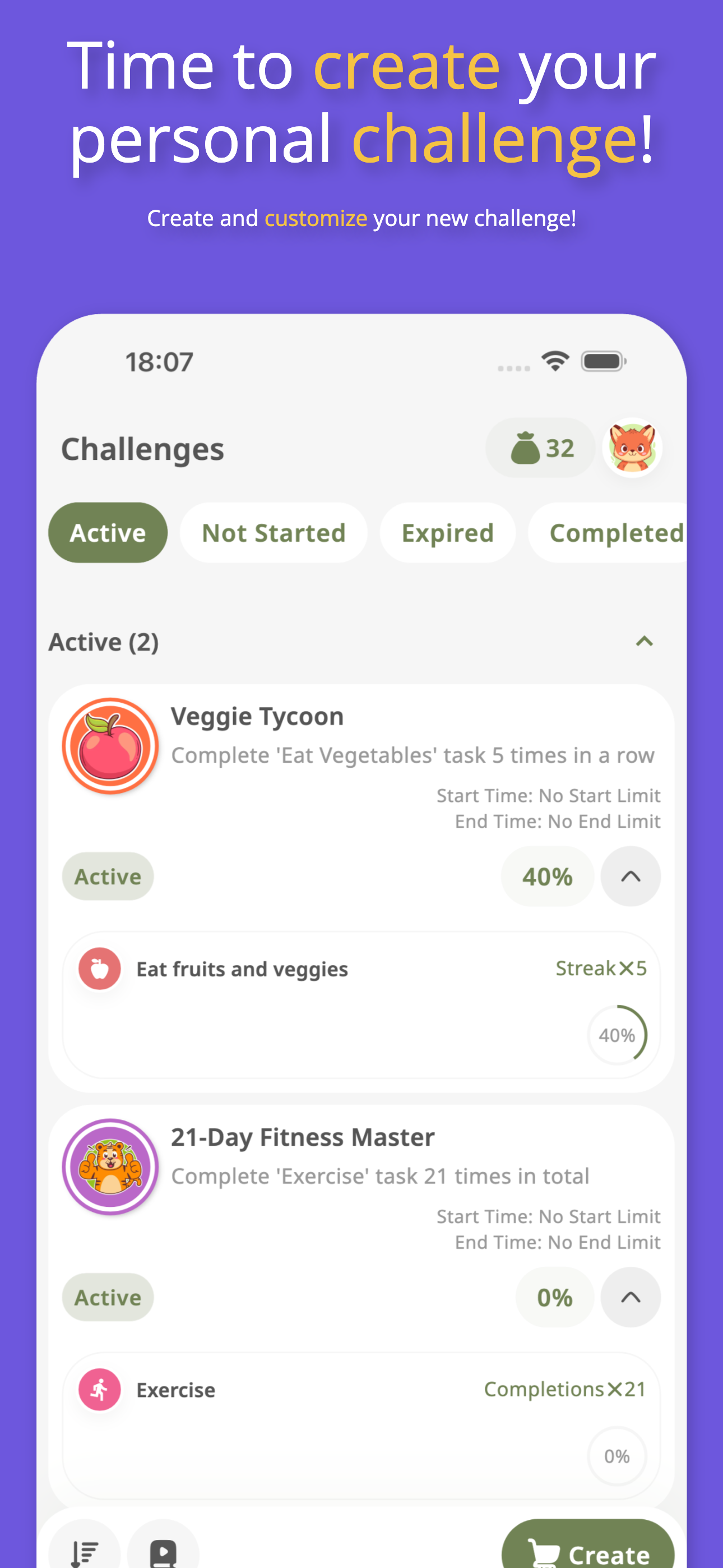Click the 40% circular progress indicator
The height and width of the screenshot is (1568, 723).
[619, 1035]
